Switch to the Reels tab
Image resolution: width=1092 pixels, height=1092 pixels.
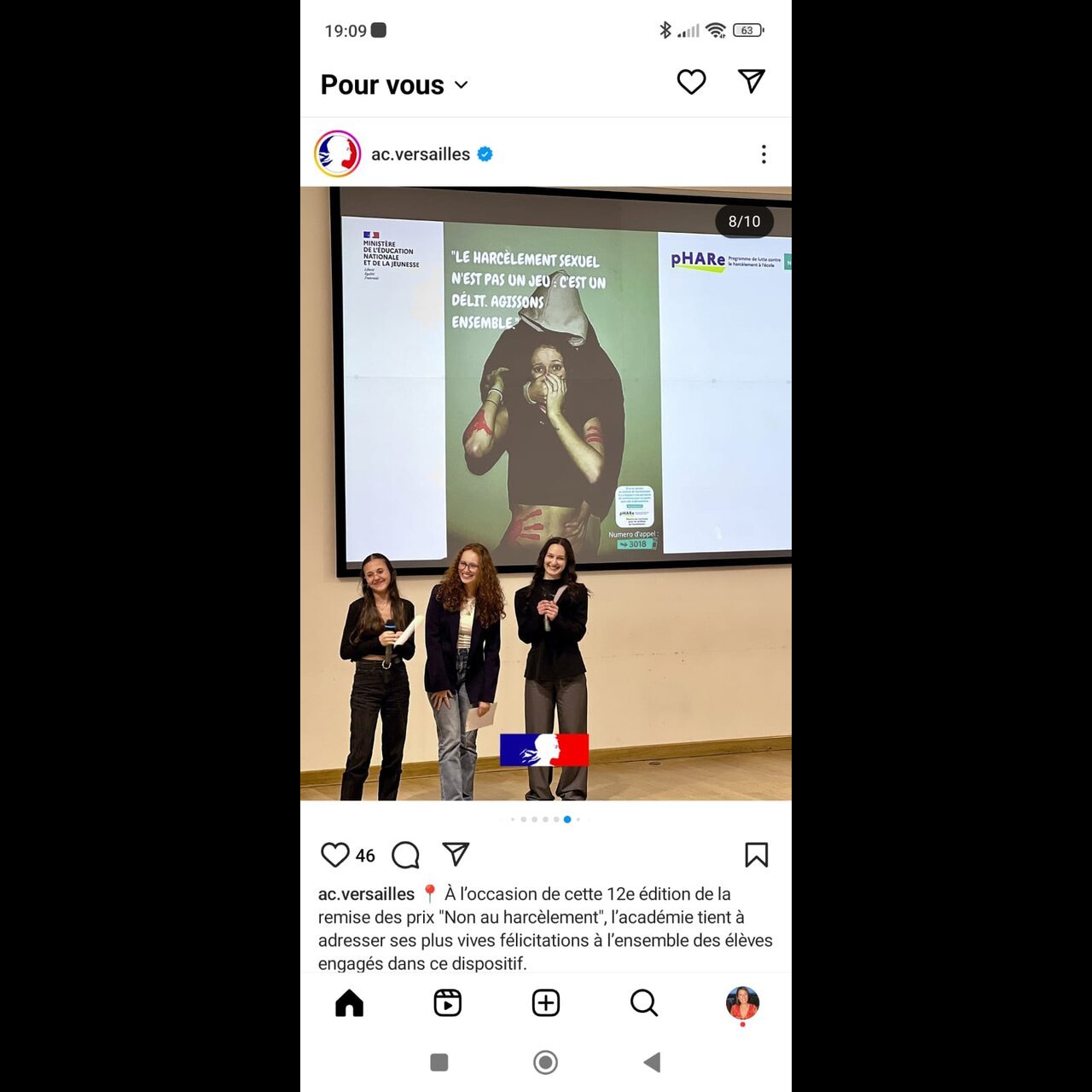[447, 1002]
